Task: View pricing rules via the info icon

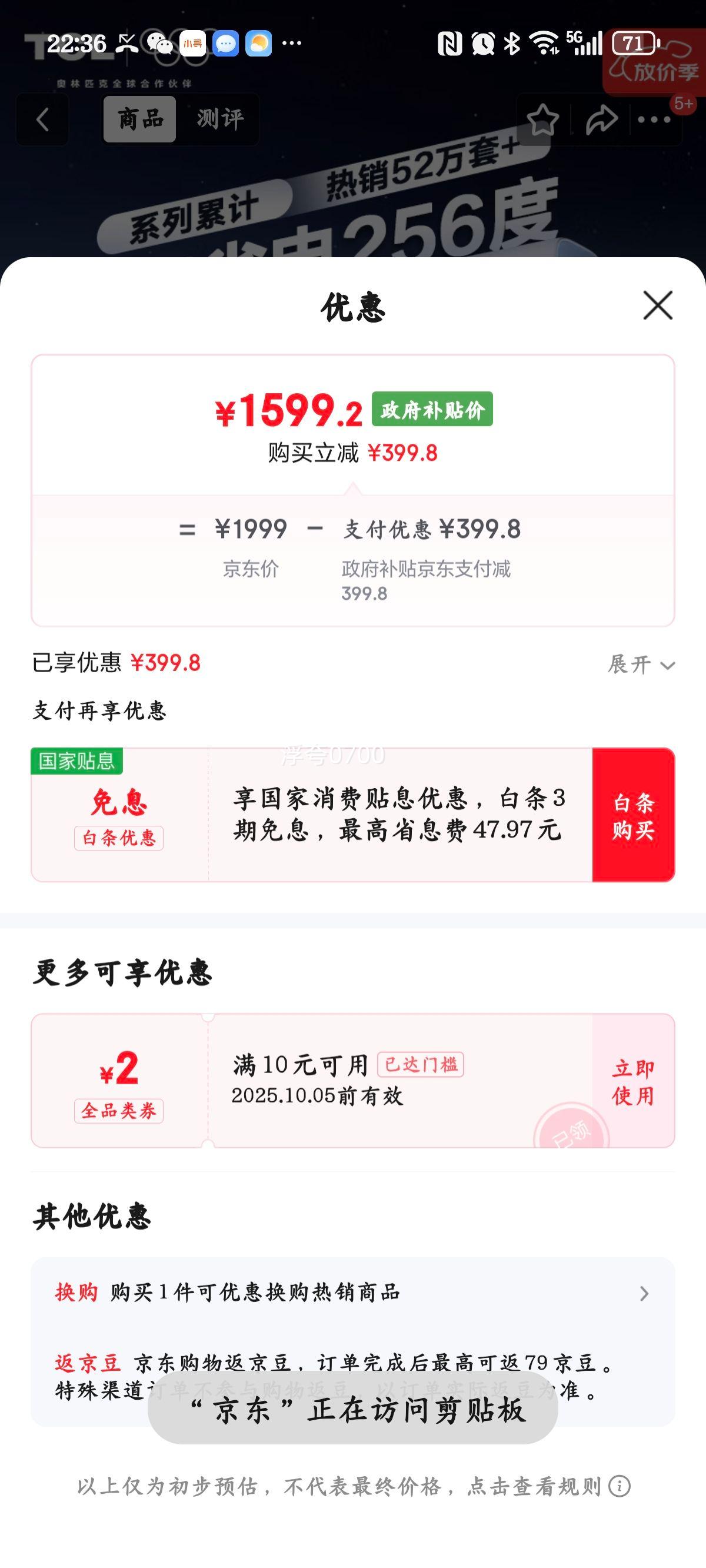Action: coord(620,1486)
